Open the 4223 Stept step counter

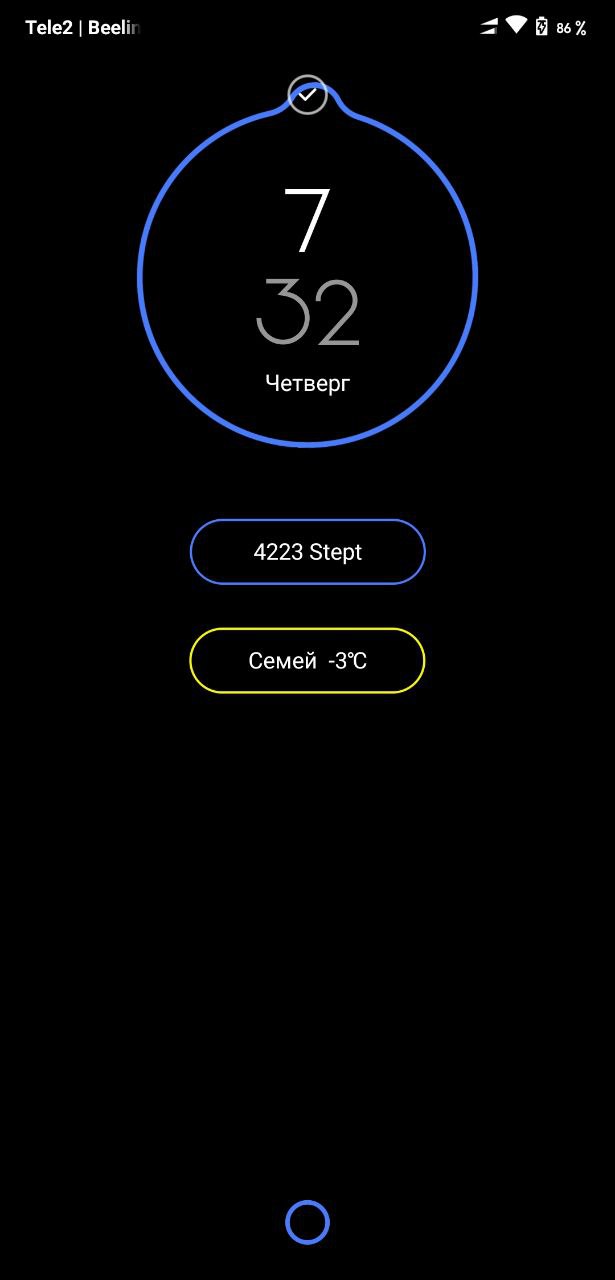[307, 551]
